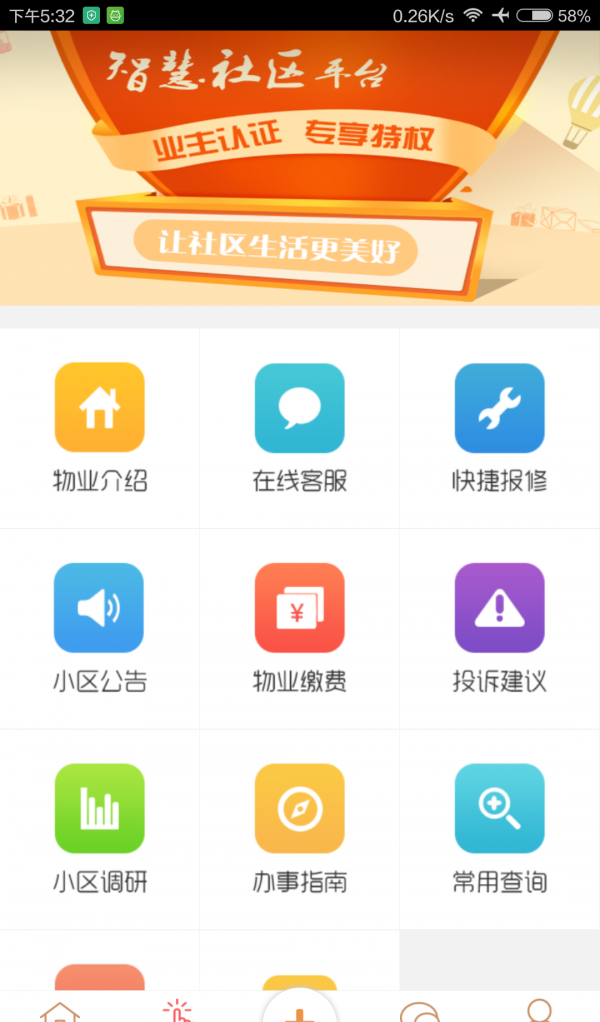Switch to the profile tab in bottom bar
The image size is (600, 1022).
tap(539, 1010)
